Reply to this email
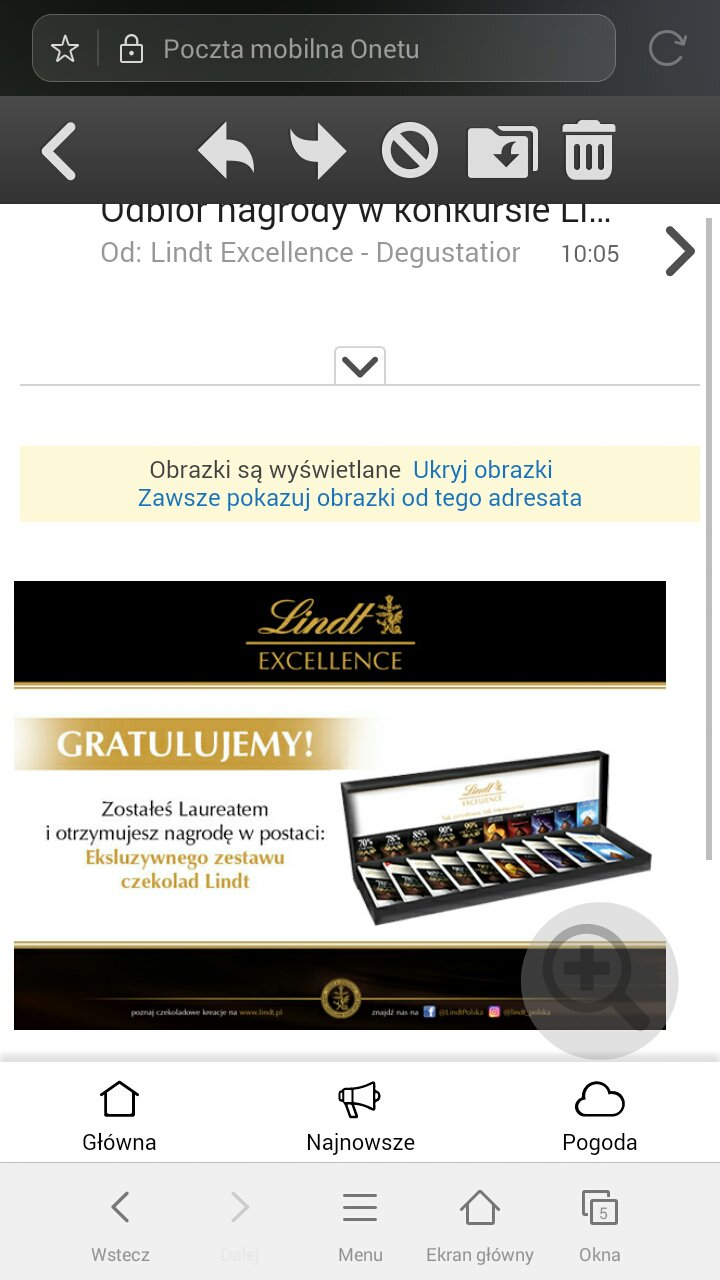Viewport: 720px width, 1280px height. pos(226,151)
